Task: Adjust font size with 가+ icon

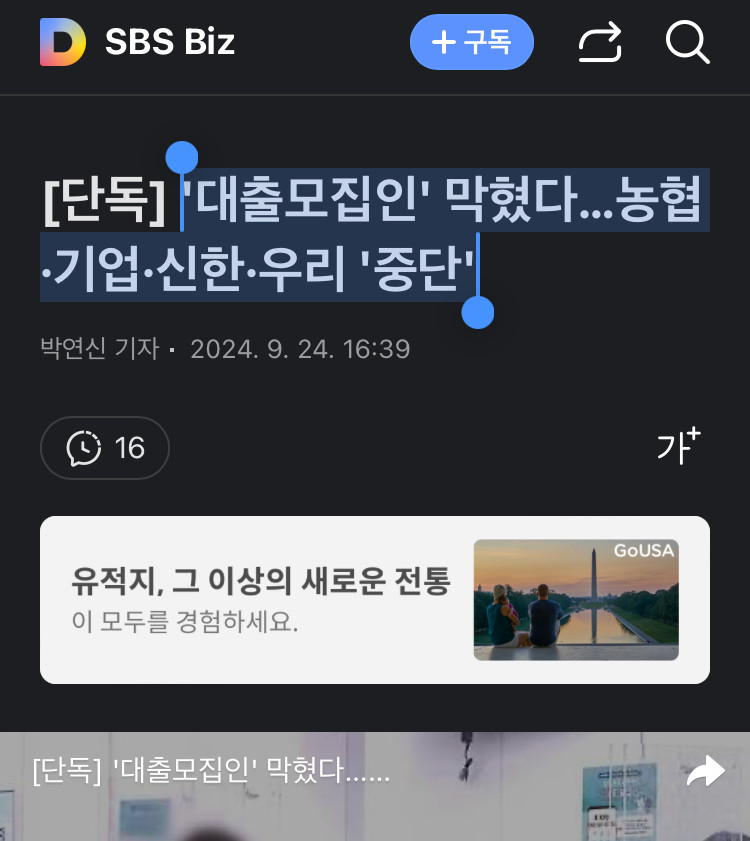Action: click(x=678, y=447)
